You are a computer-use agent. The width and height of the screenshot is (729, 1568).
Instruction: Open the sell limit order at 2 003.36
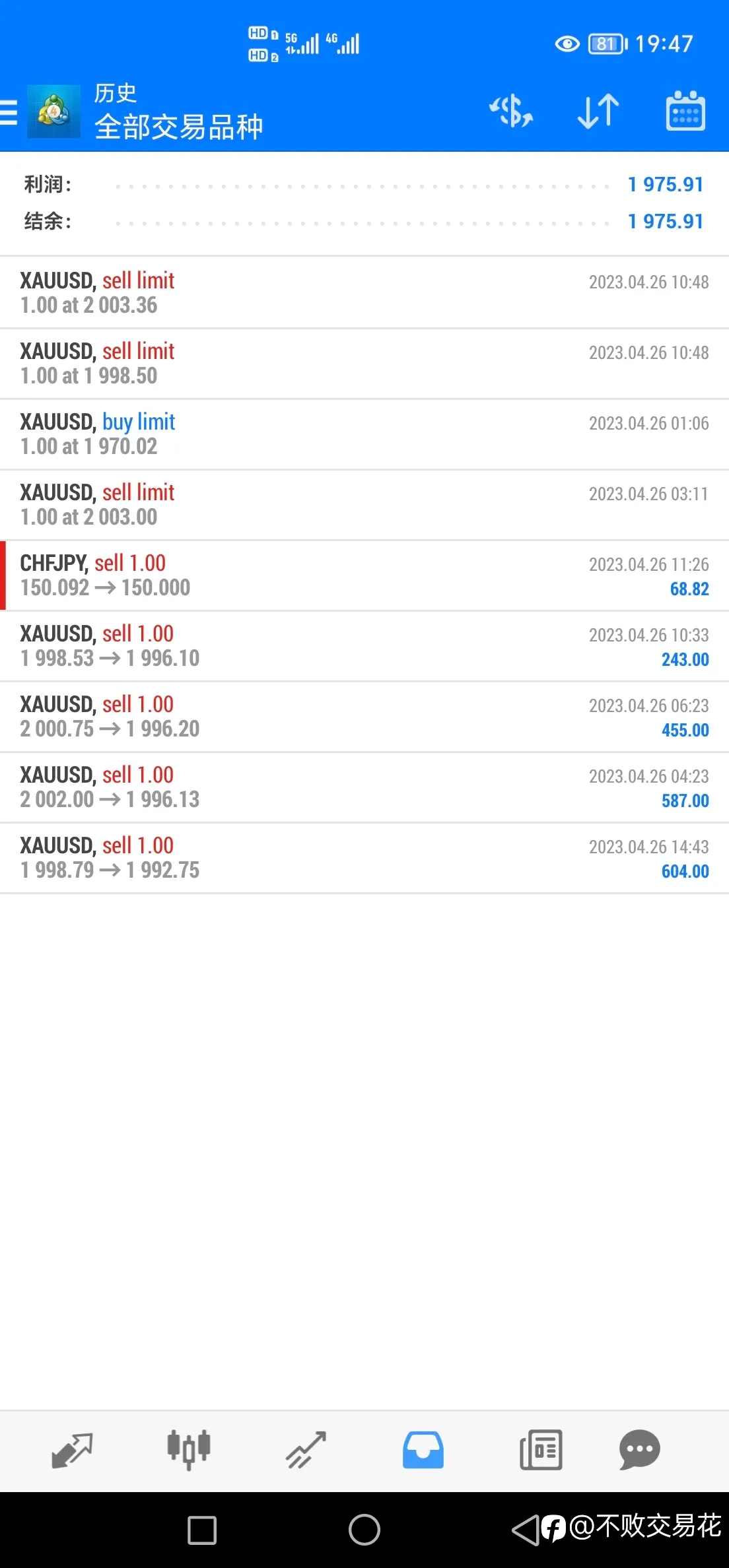click(364, 292)
